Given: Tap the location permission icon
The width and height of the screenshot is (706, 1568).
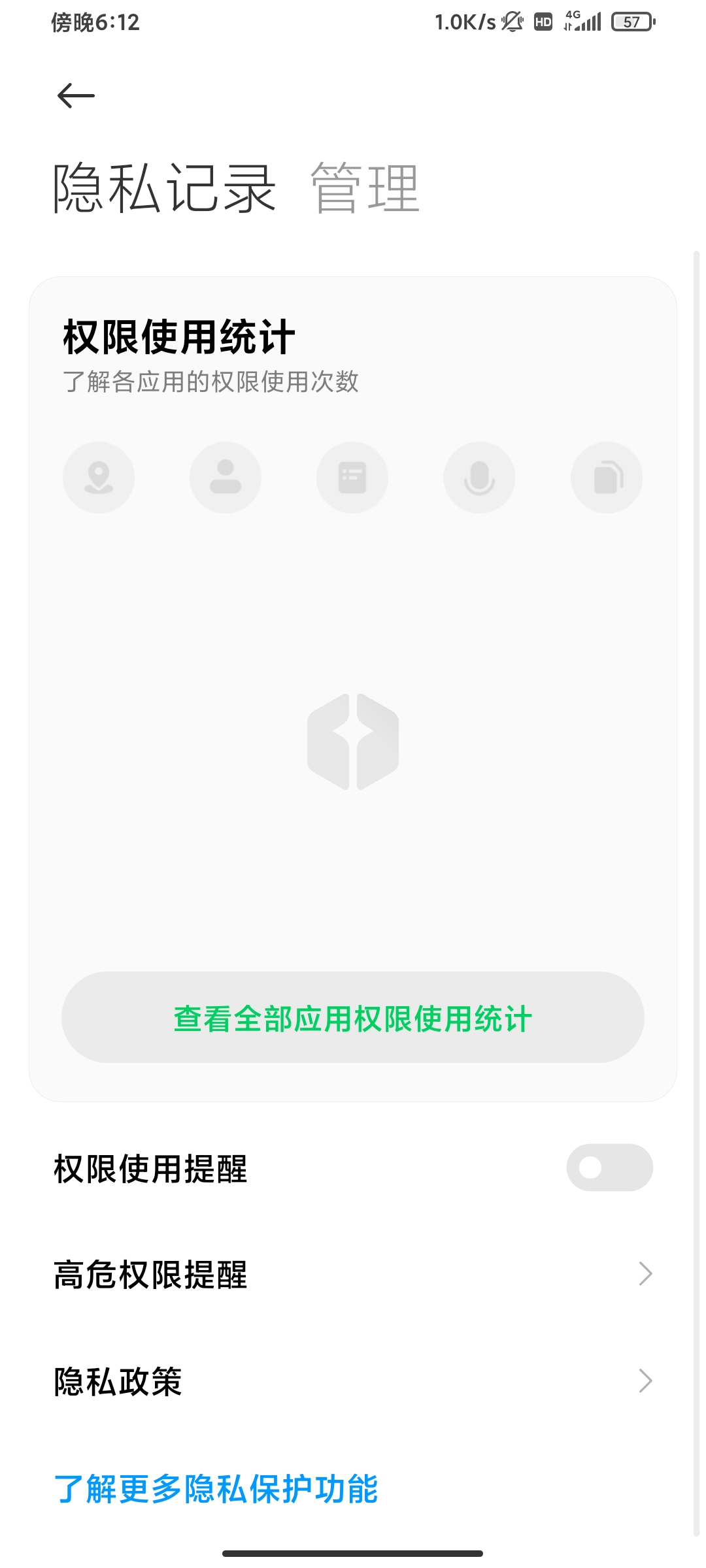Looking at the screenshot, I should coord(99,478).
